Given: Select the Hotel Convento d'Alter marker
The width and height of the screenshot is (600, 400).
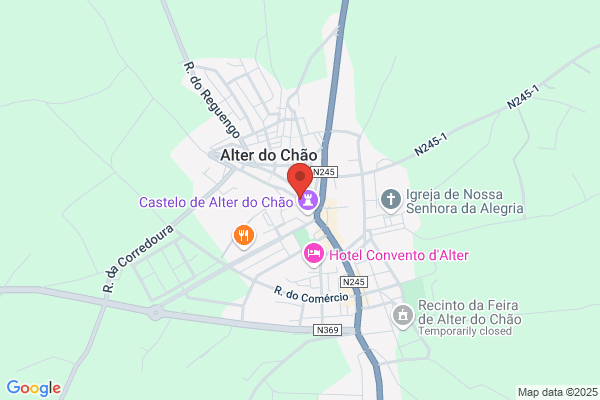Looking at the screenshot, I should coord(314,255).
